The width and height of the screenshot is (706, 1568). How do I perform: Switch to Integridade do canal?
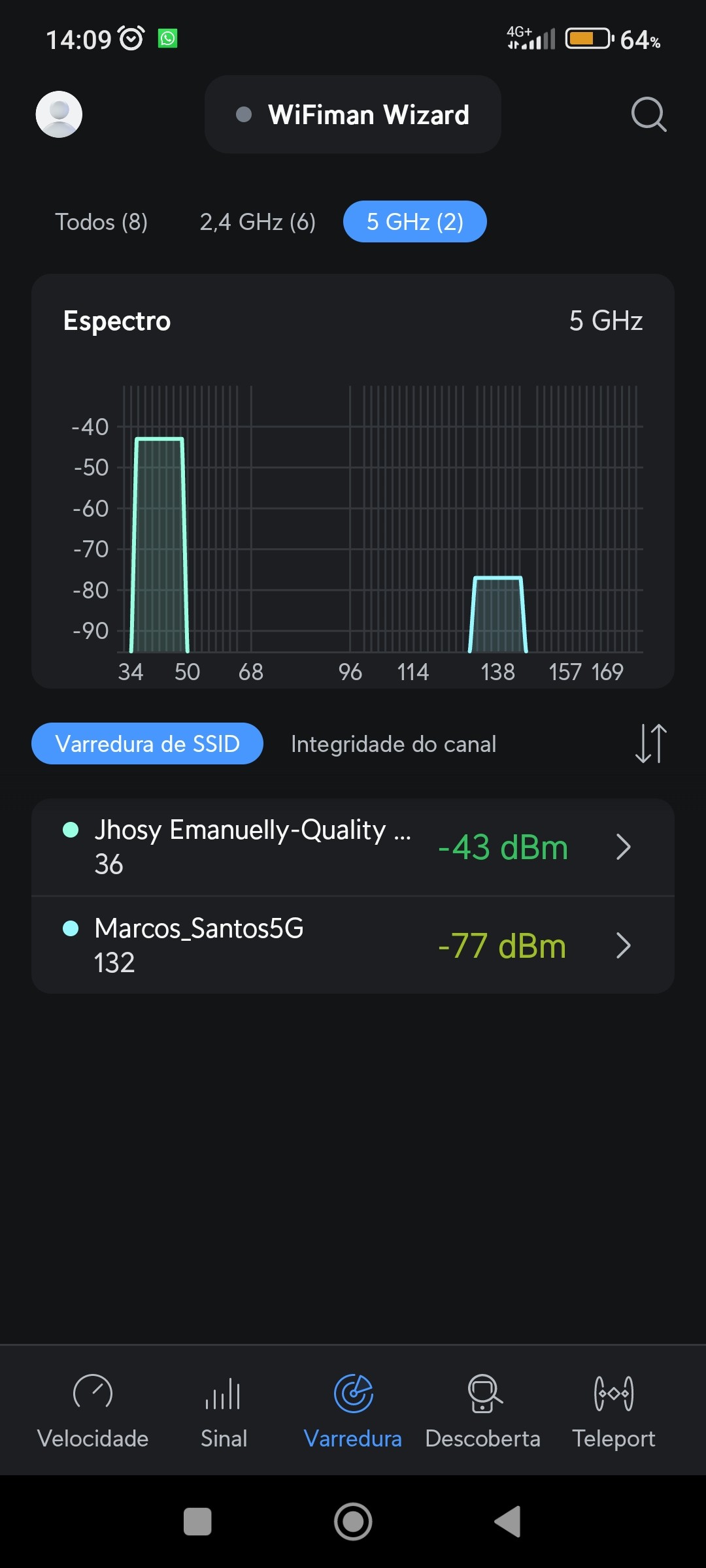click(x=394, y=743)
